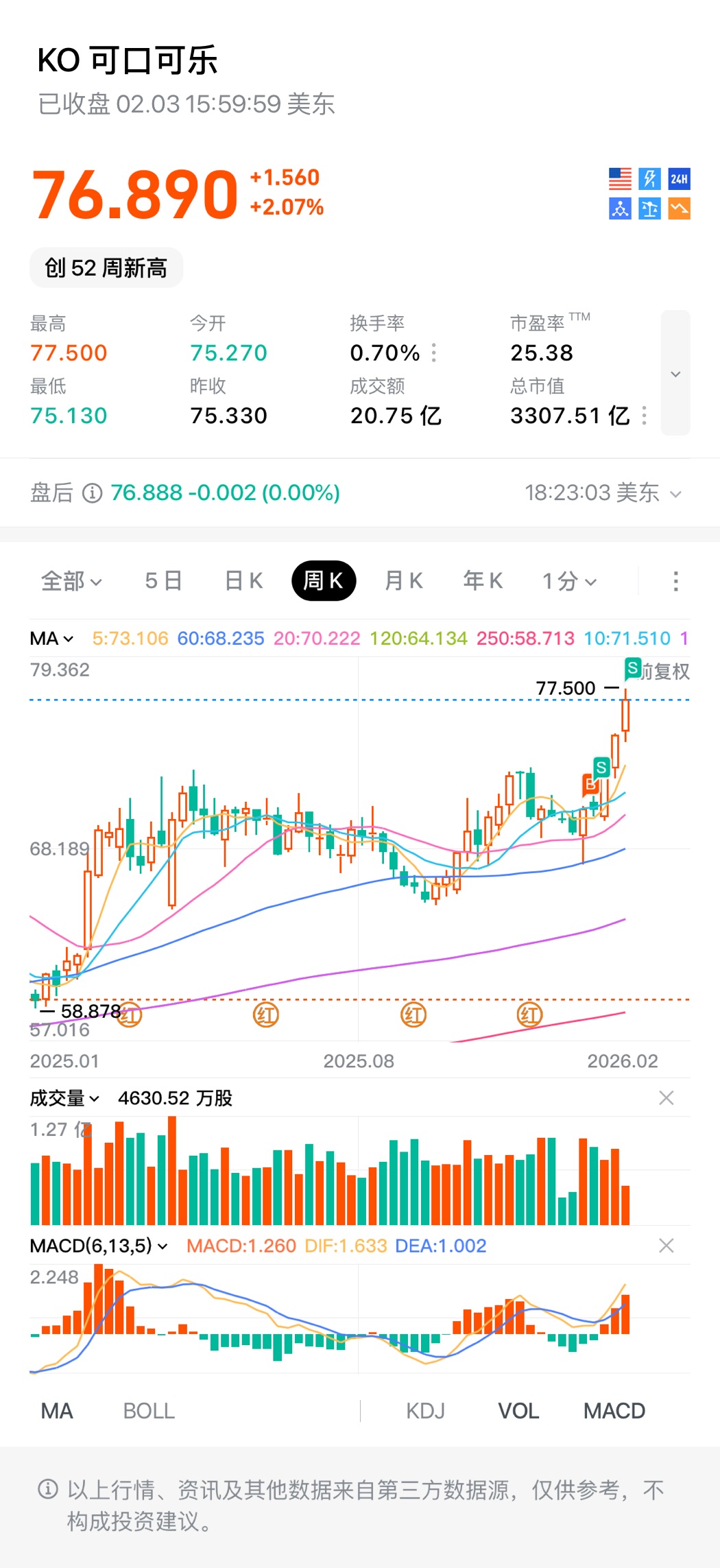Close the MACD indicator panel
Viewport: 720px width, 1568px height.
tap(666, 1246)
